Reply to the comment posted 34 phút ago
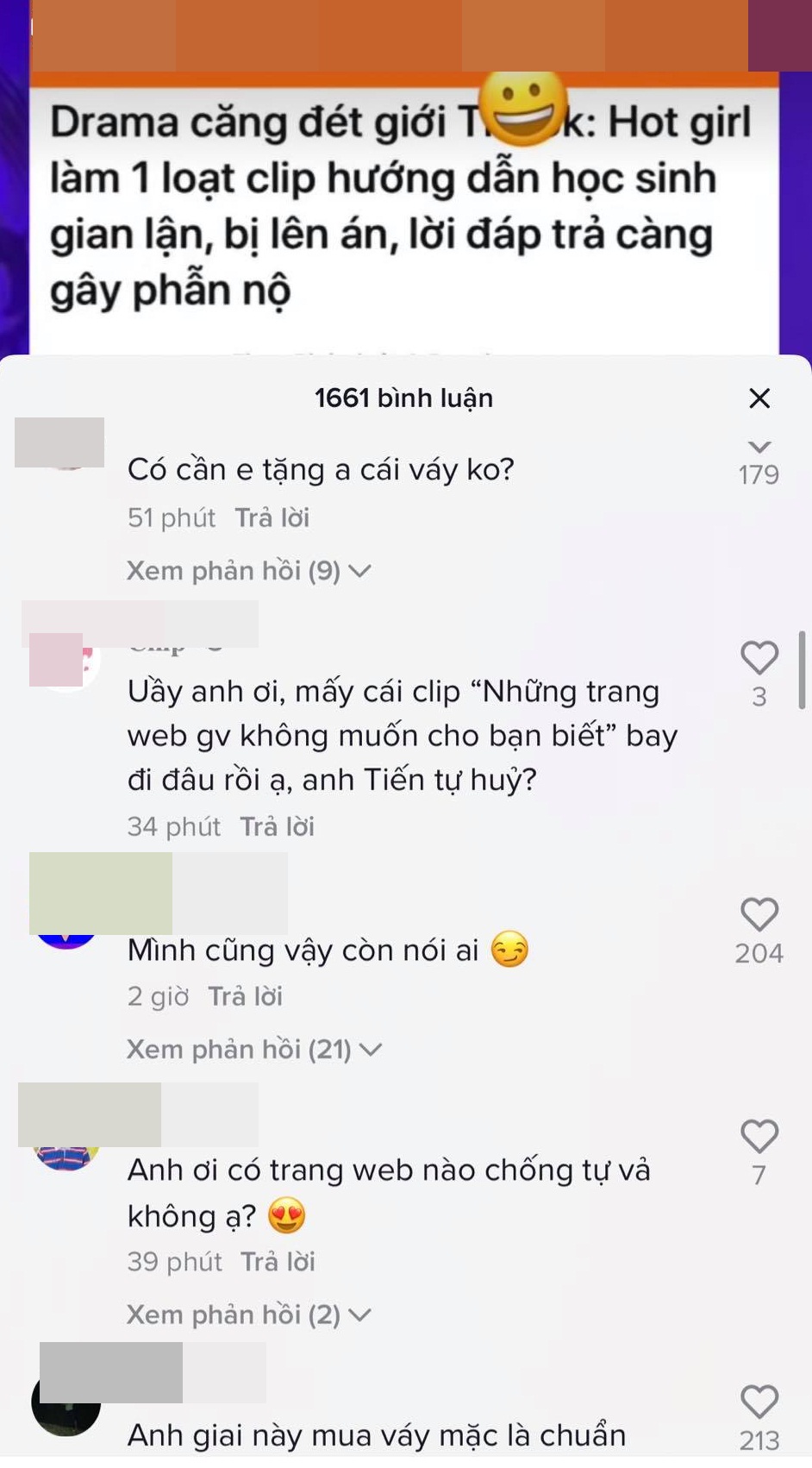 (x=277, y=826)
